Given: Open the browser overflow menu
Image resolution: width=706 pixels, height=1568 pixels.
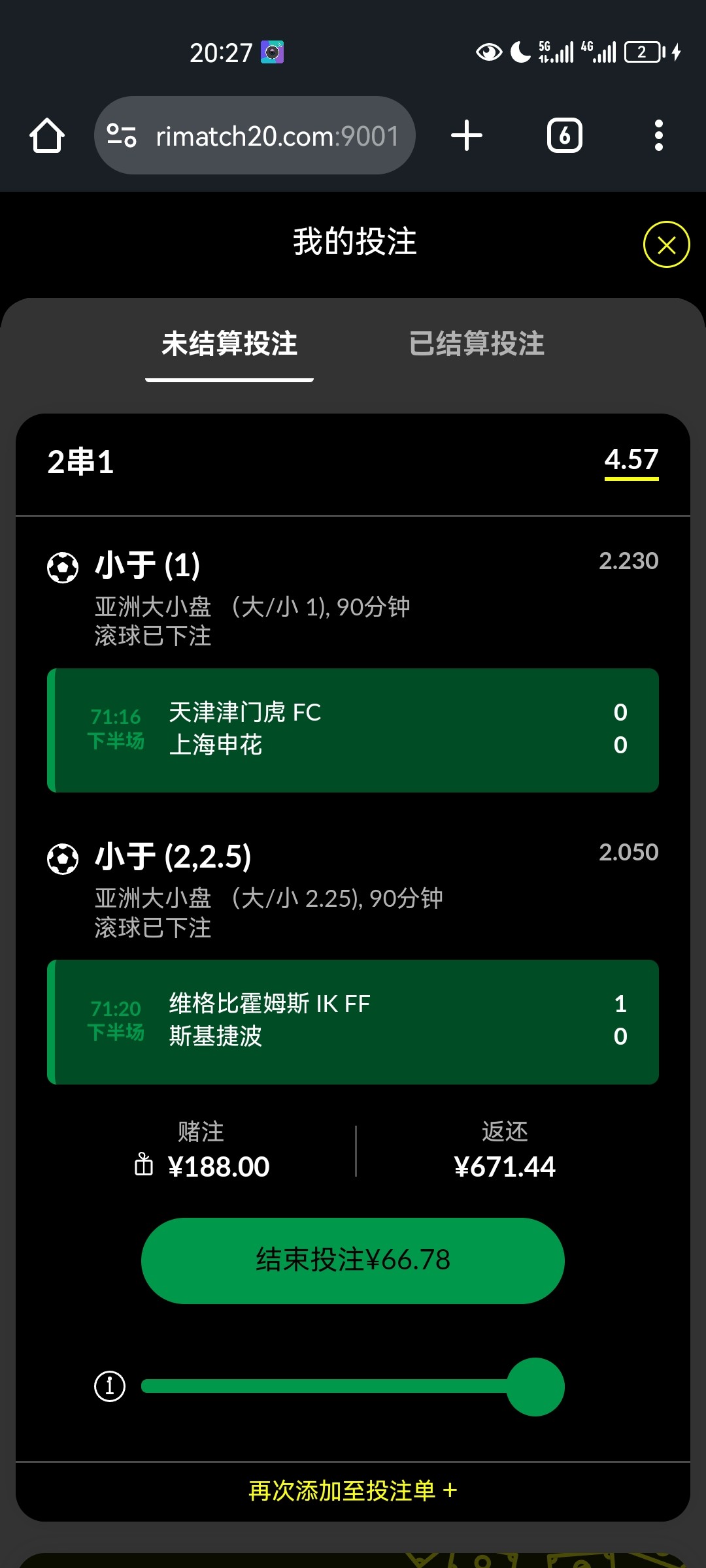Looking at the screenshot, I should point(658,136).
